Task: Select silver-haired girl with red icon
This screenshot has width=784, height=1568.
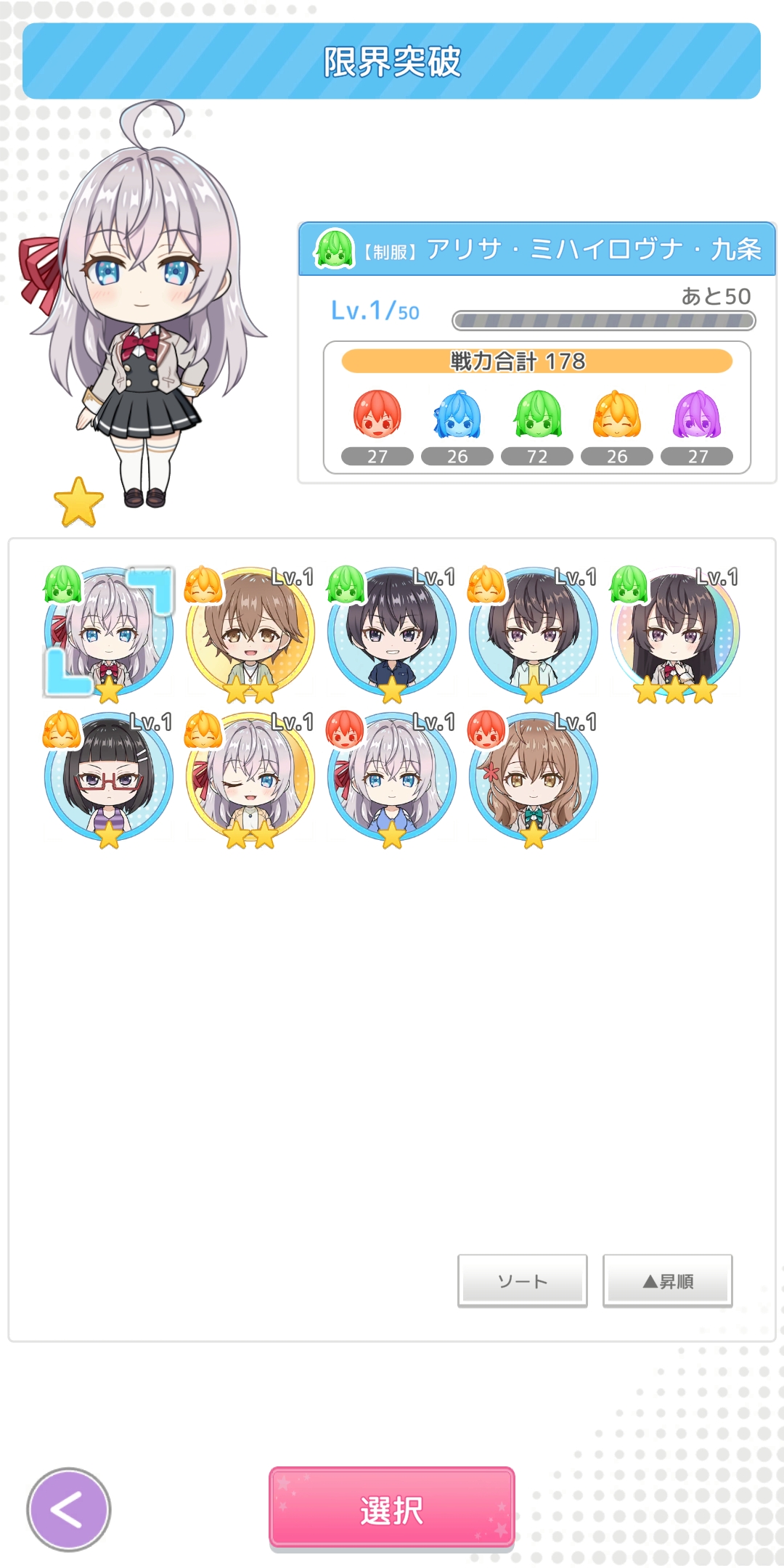Action: click(x=392, y=777)
